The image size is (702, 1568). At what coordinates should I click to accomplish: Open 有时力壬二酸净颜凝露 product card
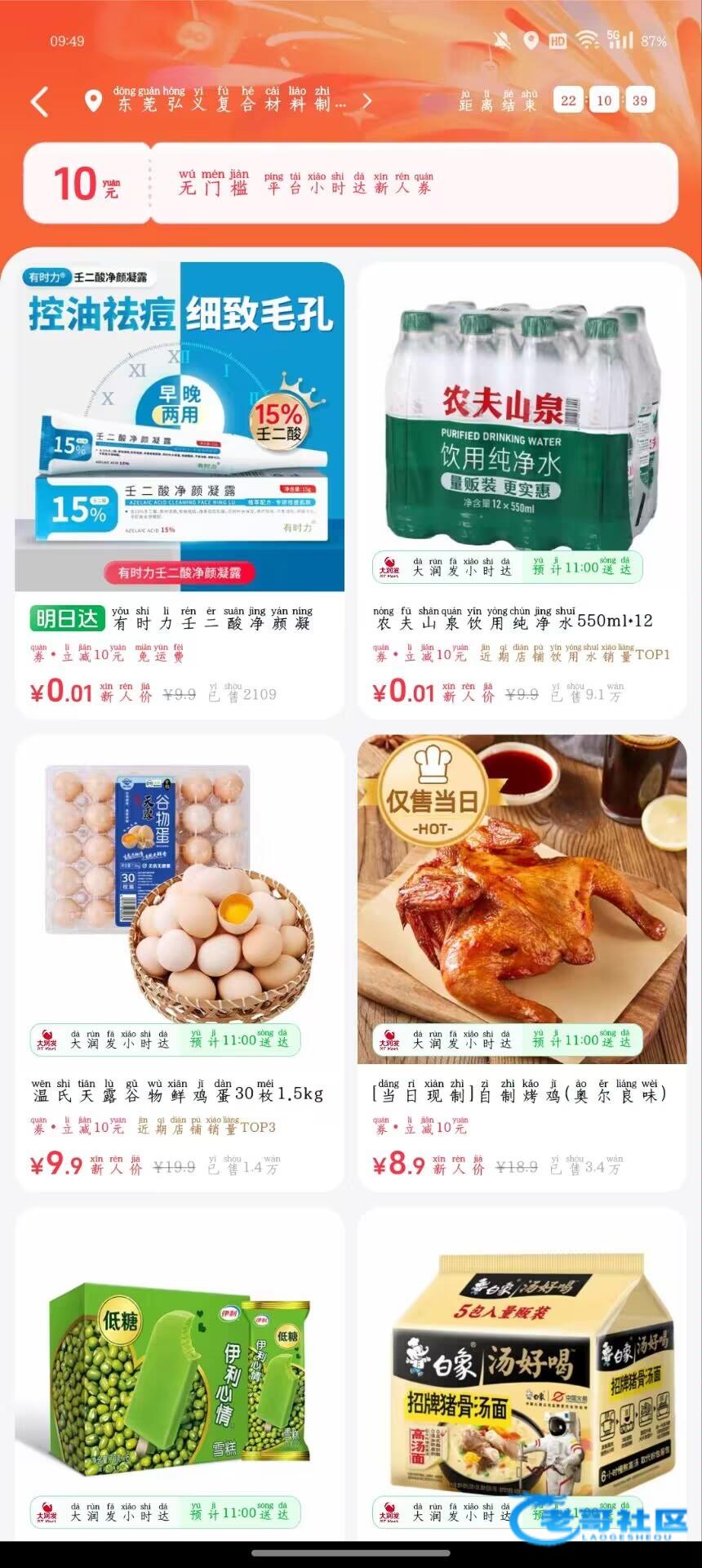tap(180, 490)
